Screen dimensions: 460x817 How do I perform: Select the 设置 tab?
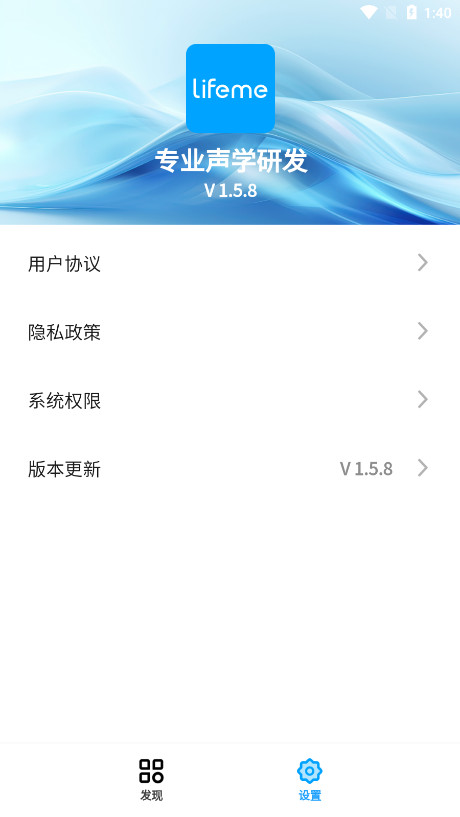pos(309,779)
